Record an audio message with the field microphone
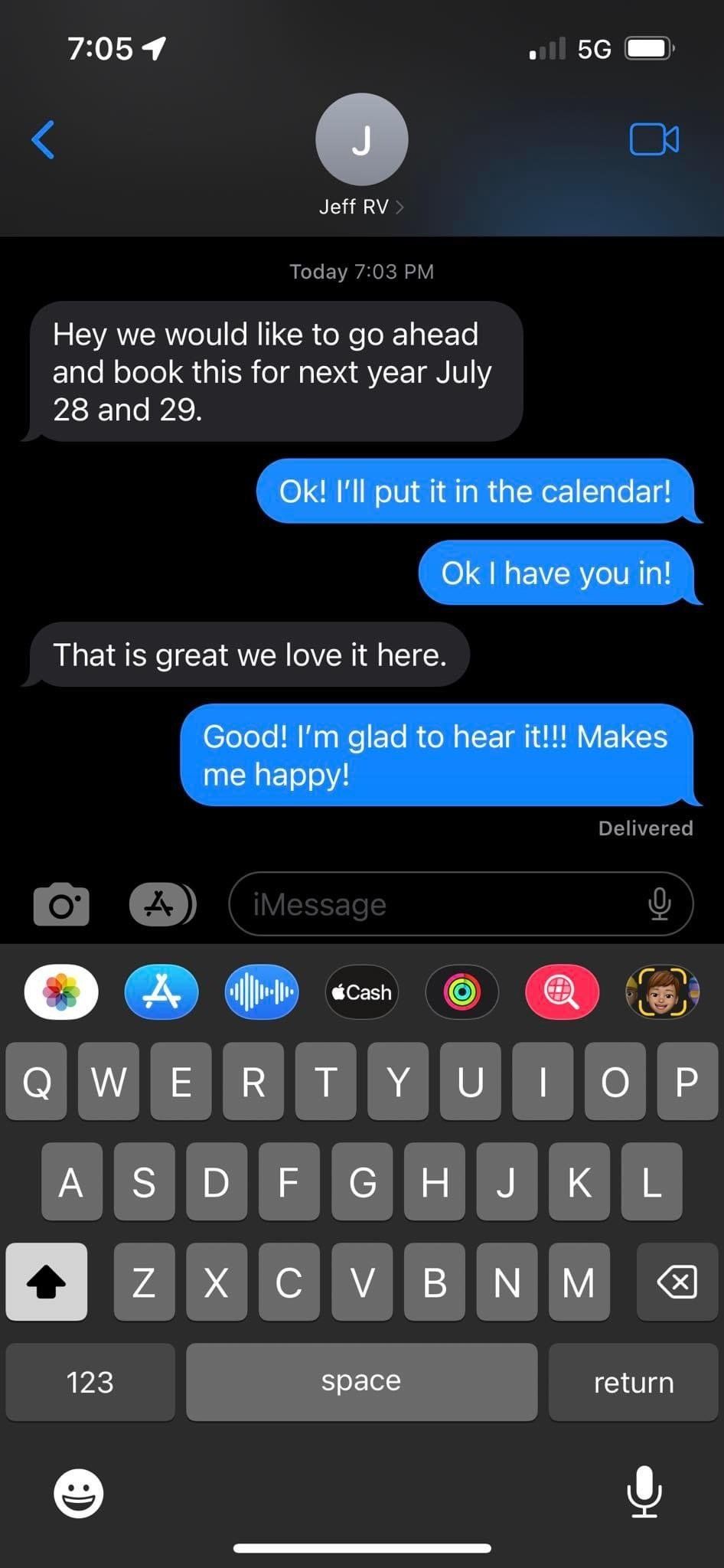 (659, 904)
